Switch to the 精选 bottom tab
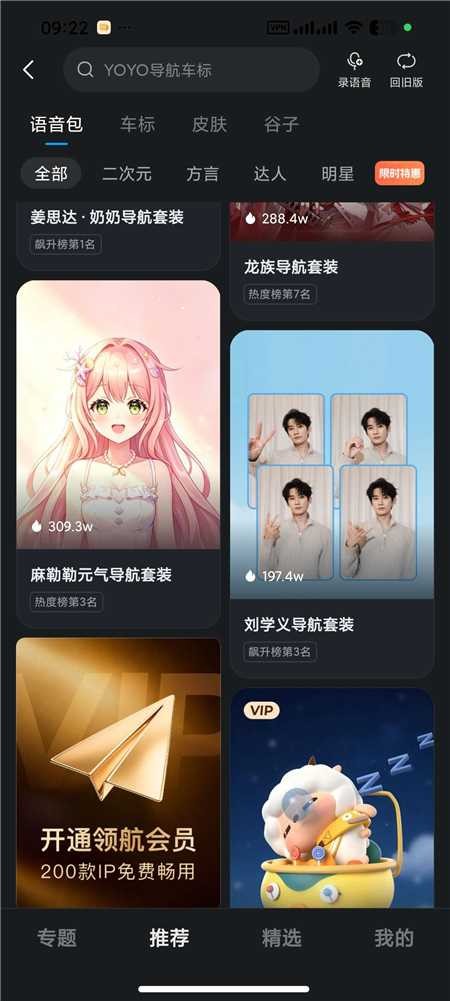 click(x=281, y=938)
